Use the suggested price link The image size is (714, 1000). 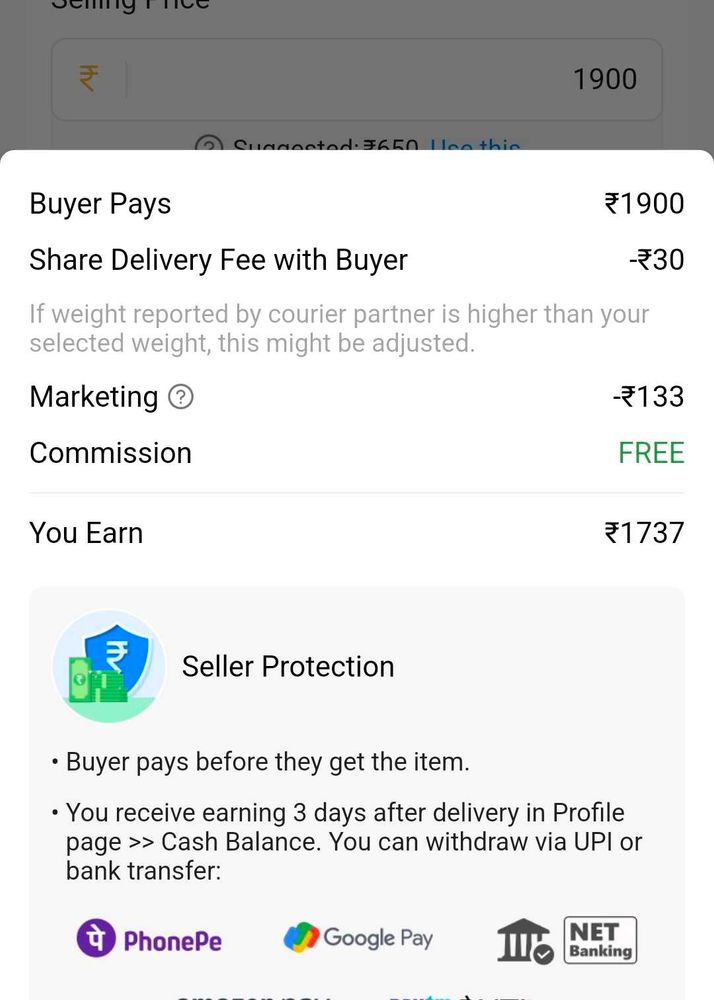tap(476, 146)
